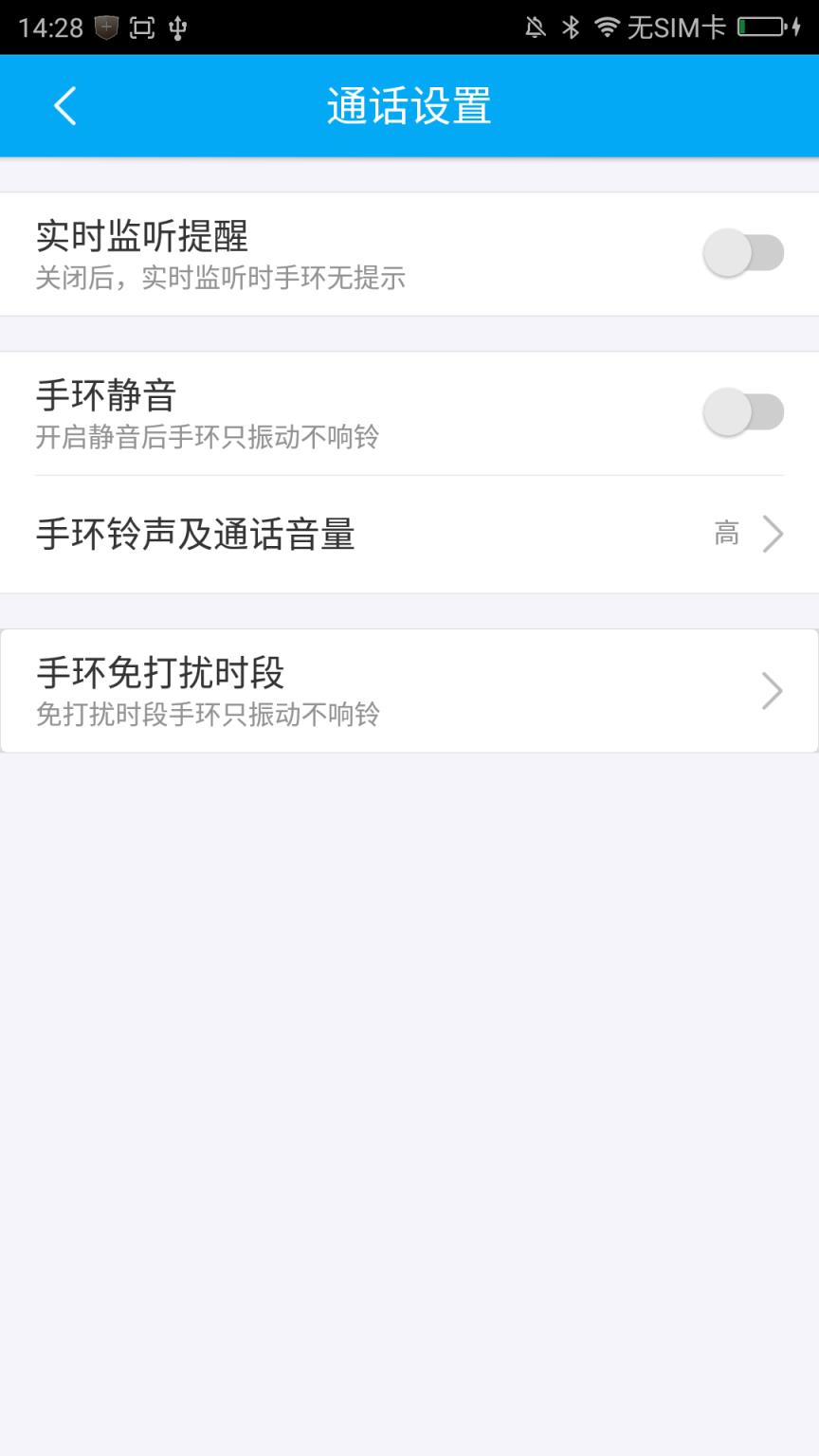Tap the screenshot tool icon in status bar

click(141, 27)
